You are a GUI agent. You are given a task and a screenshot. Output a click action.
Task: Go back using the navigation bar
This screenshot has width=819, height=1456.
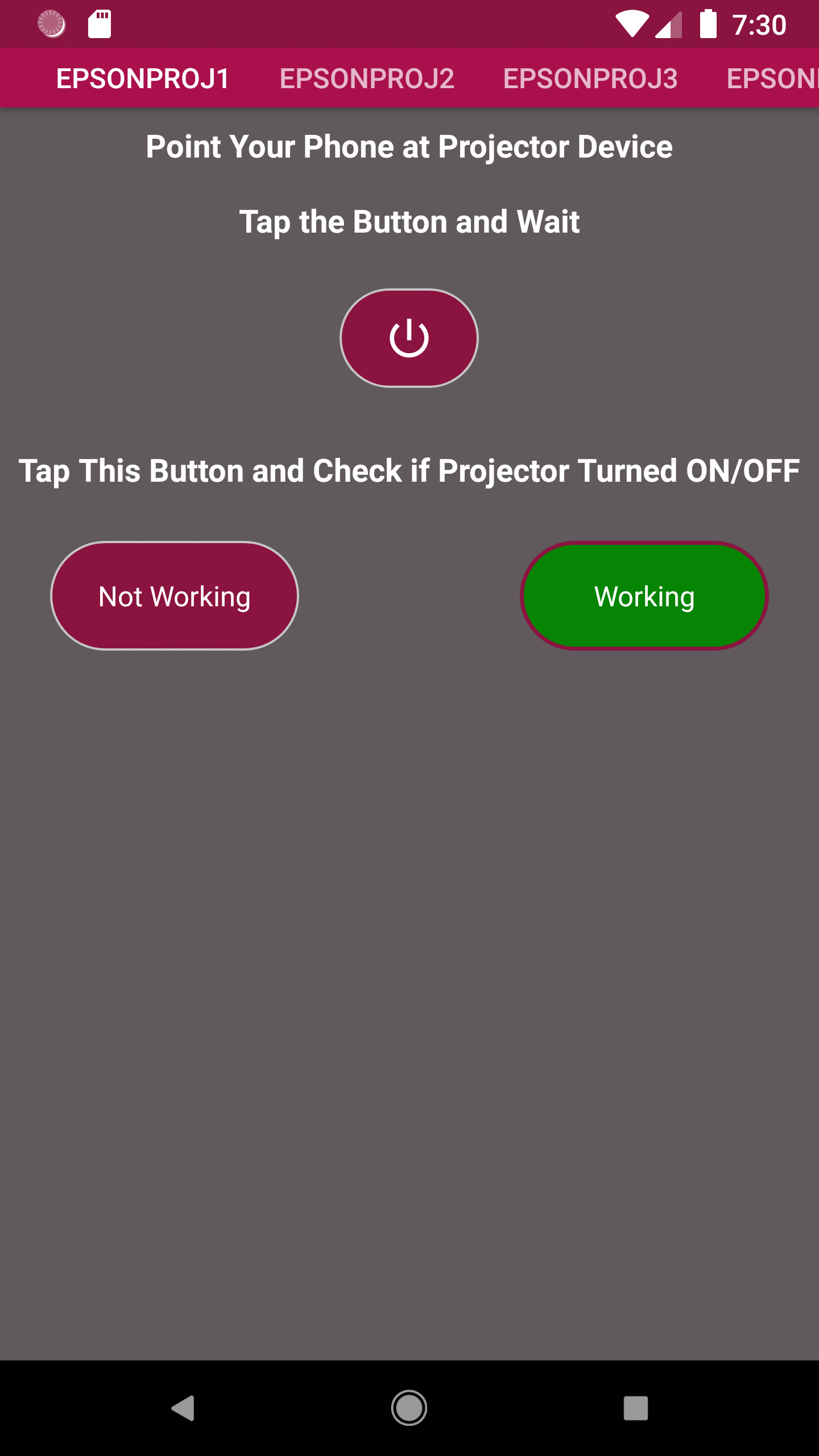(x=183, y=1408)
